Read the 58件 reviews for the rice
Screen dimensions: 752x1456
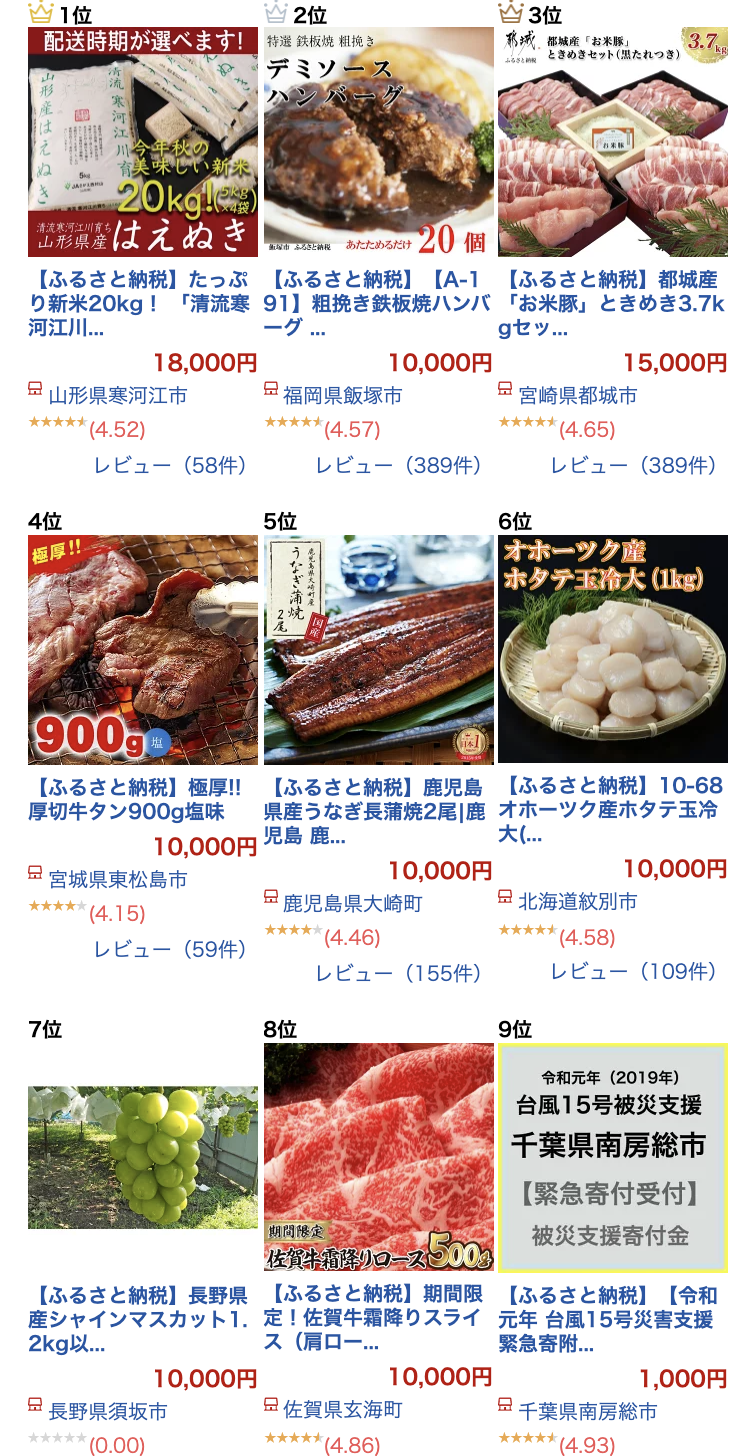[x=169, y=465]
